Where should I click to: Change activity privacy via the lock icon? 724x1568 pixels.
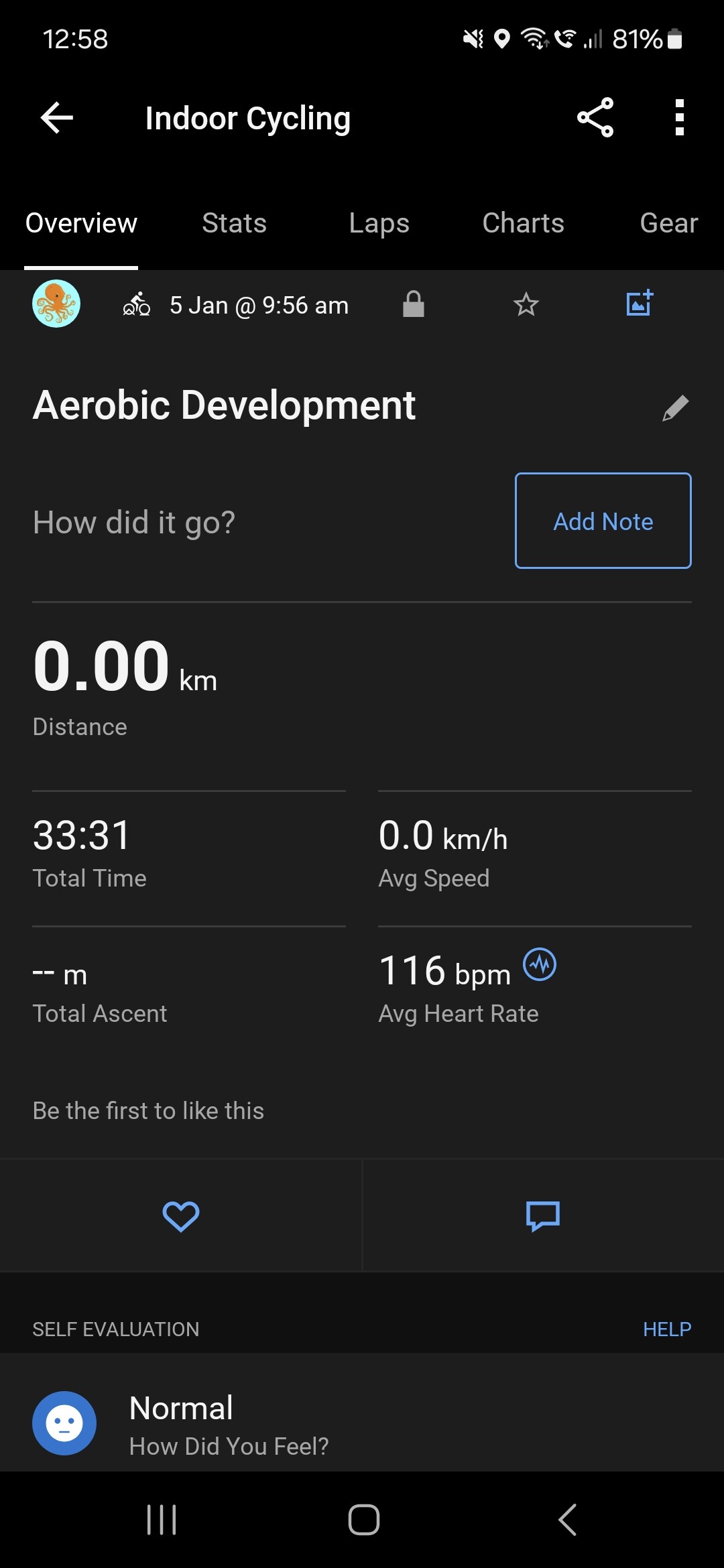tap(414, 304)
